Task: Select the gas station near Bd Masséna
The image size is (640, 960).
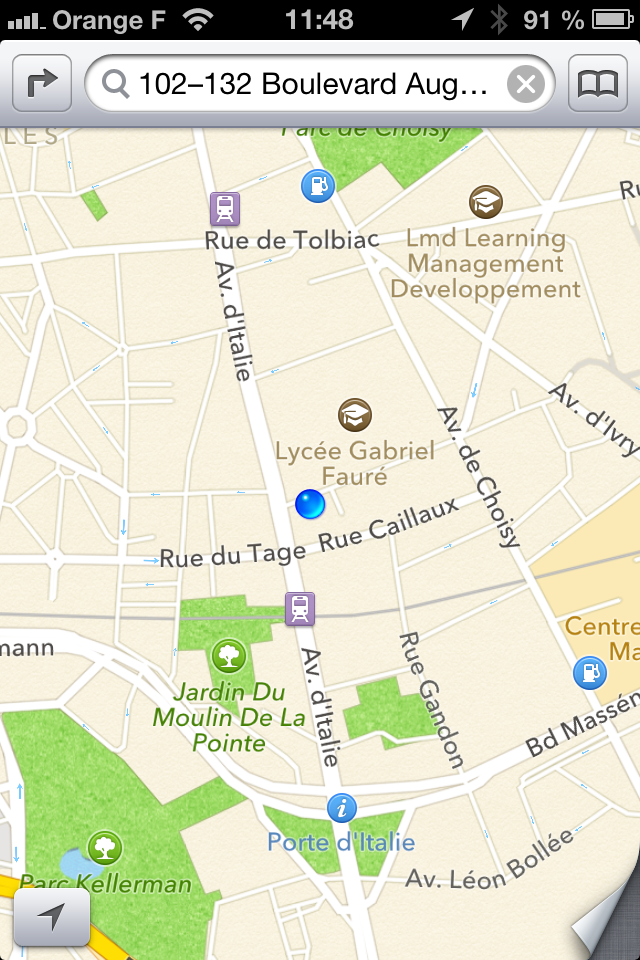Action: [589, 673]
